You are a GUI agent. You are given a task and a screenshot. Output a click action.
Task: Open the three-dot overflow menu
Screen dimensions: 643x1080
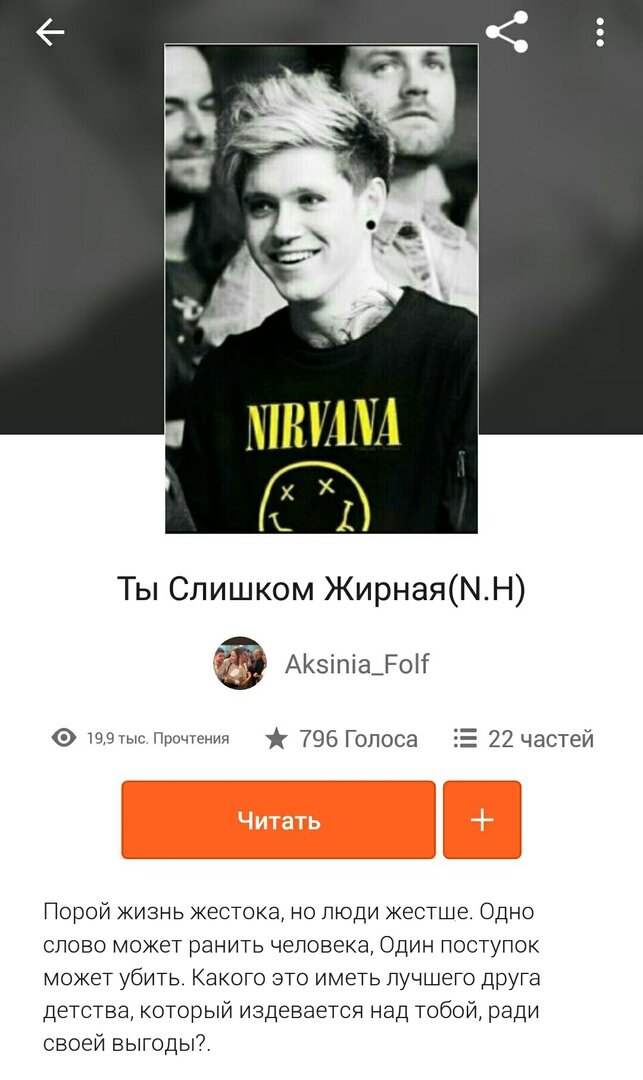click(599, 33)
